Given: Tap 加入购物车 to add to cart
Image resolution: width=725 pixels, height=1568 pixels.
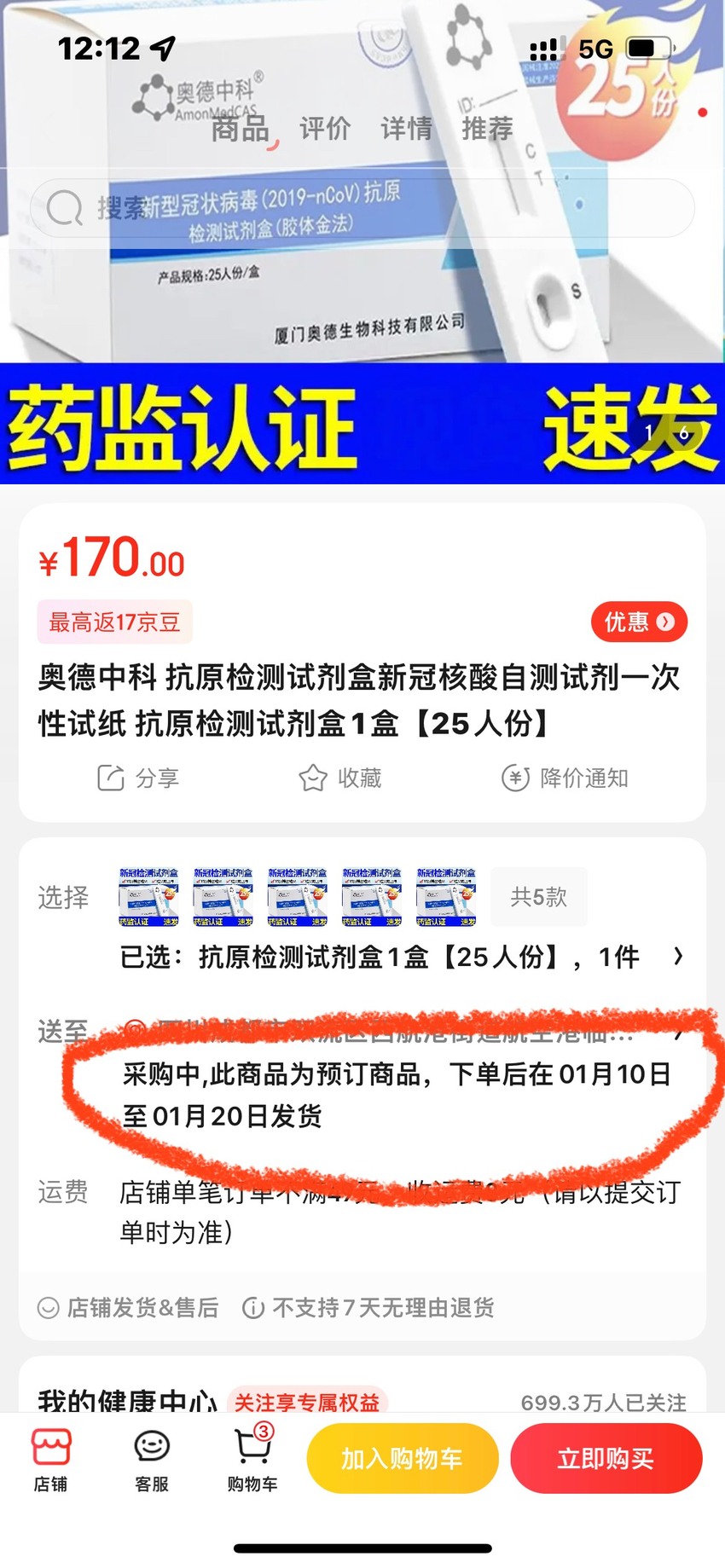Looking at the screenshot, I should tap(403, 1459).
